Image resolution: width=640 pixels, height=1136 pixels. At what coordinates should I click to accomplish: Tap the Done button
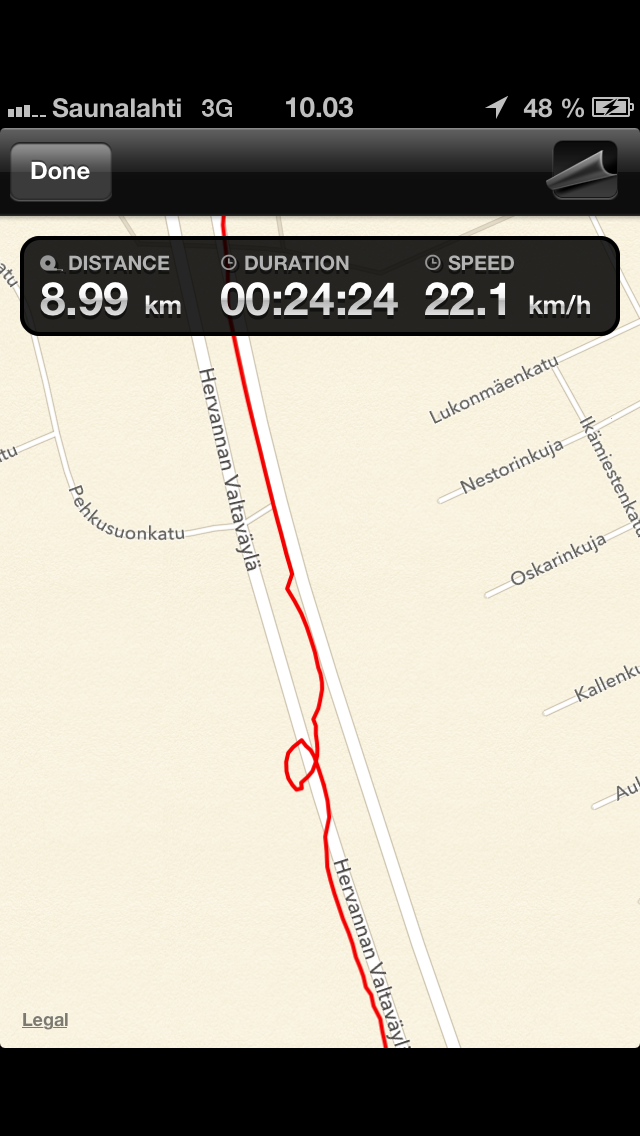60,172
